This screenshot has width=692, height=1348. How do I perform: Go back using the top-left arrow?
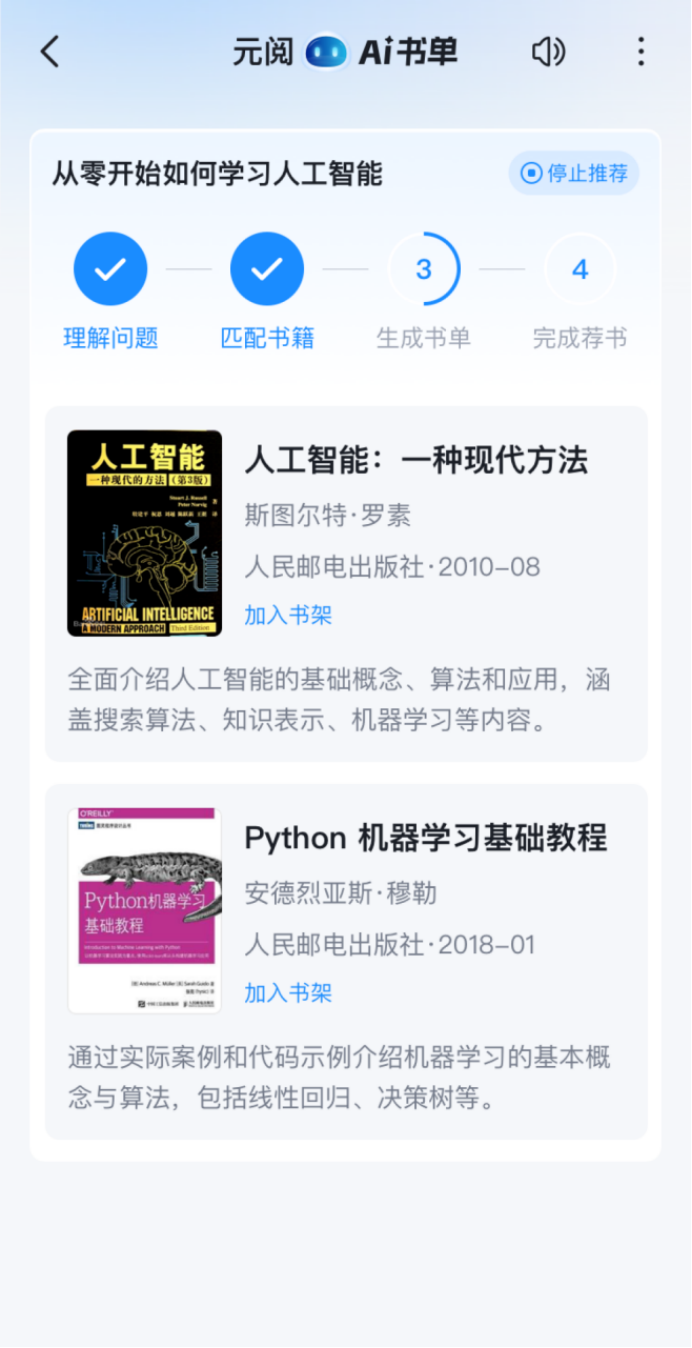point(50,52)
